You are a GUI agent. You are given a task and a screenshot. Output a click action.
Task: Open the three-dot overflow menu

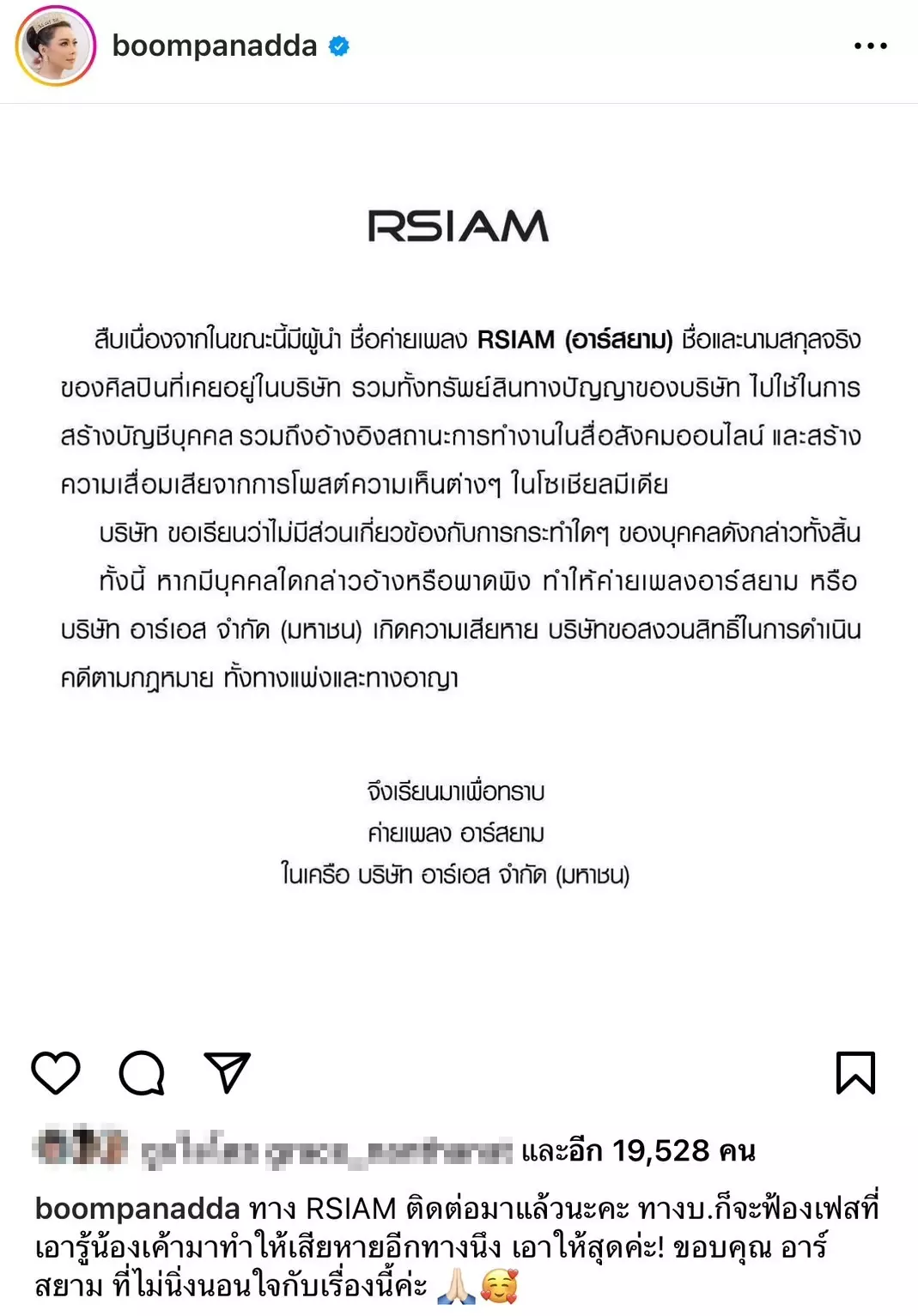[x=870, y=46]
